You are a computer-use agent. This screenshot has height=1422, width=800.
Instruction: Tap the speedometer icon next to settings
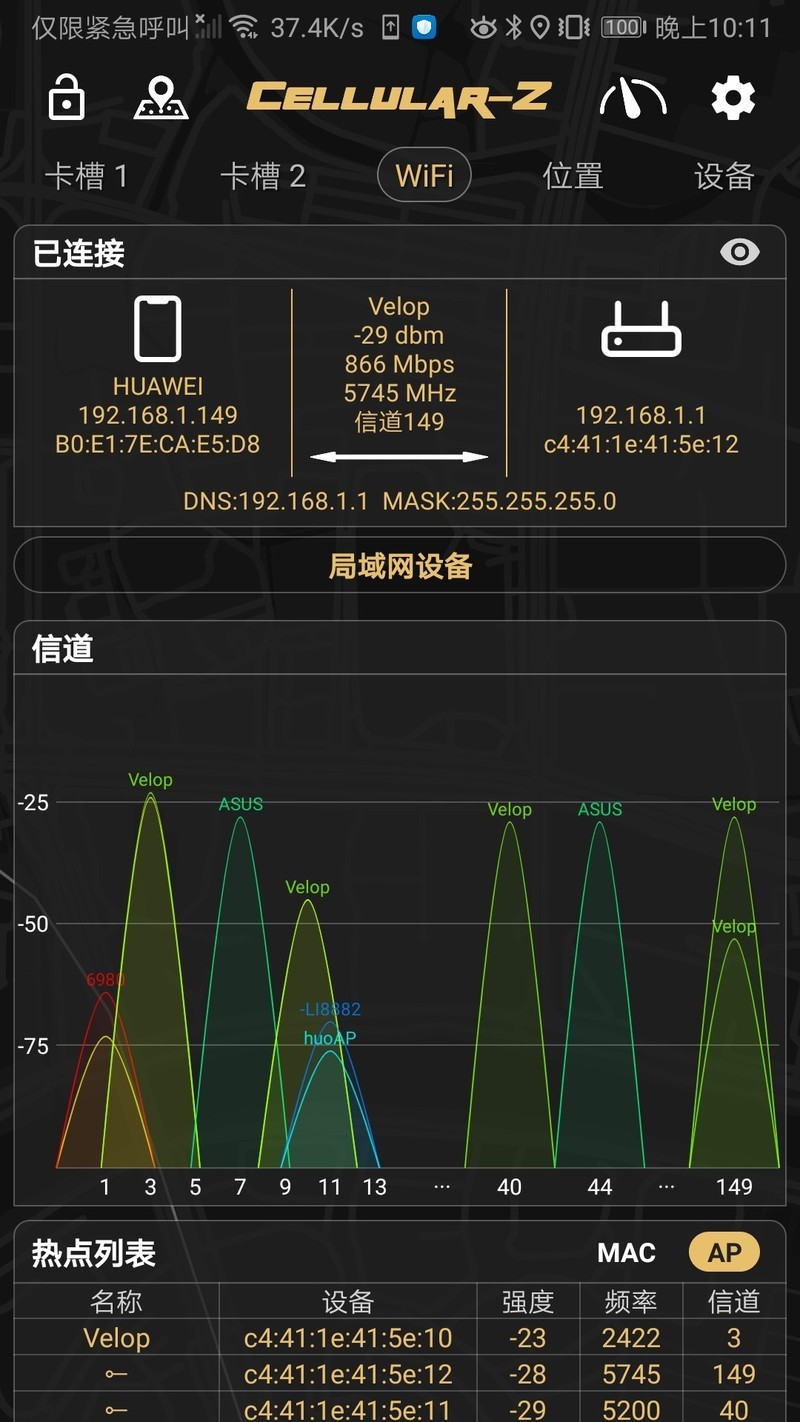click(x=633, y=98)
